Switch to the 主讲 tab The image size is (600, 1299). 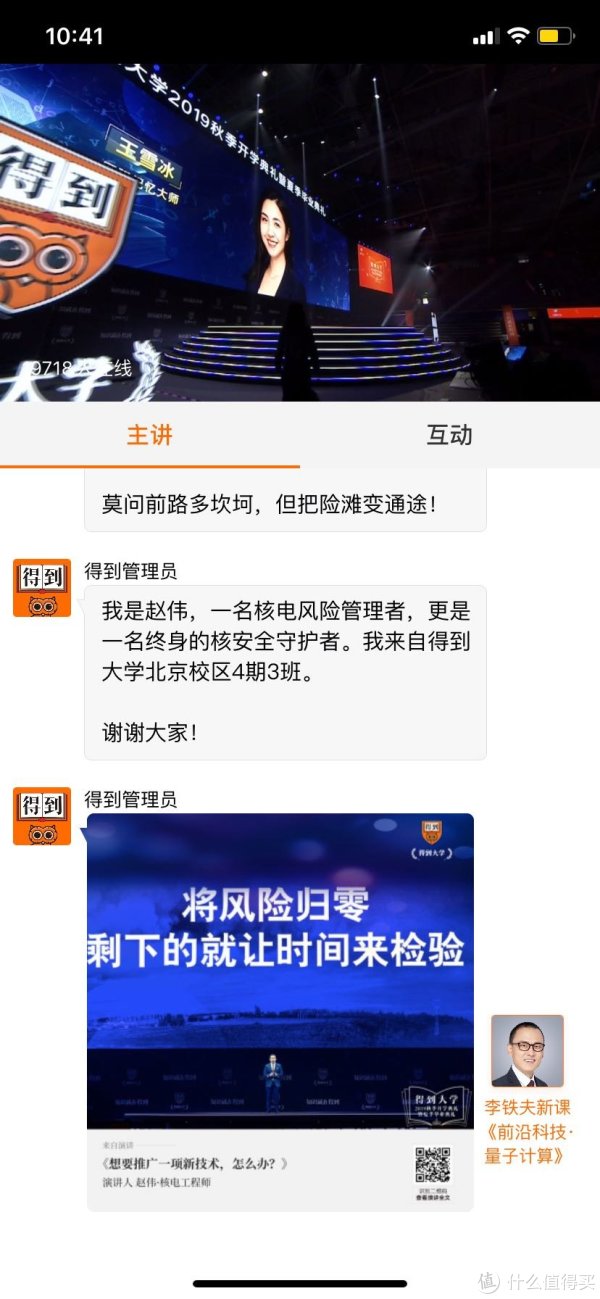tap(150, 436)
